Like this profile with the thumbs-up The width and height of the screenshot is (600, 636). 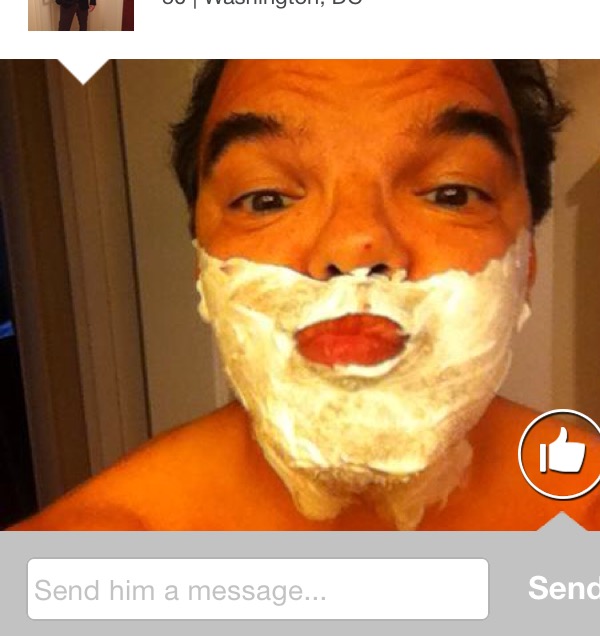(561, 455)
